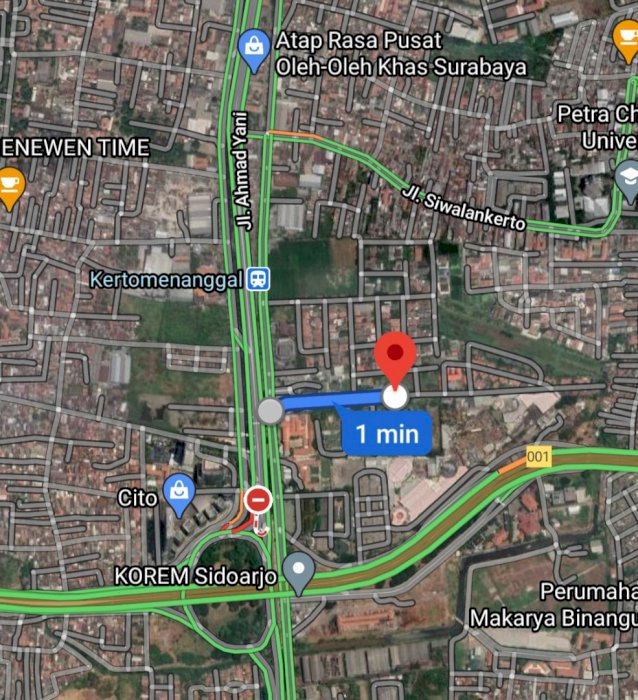Open Atap Rasa Pusat Oleh-Oleh shop marker
638x700 pixels.
[x=253, y=46]
